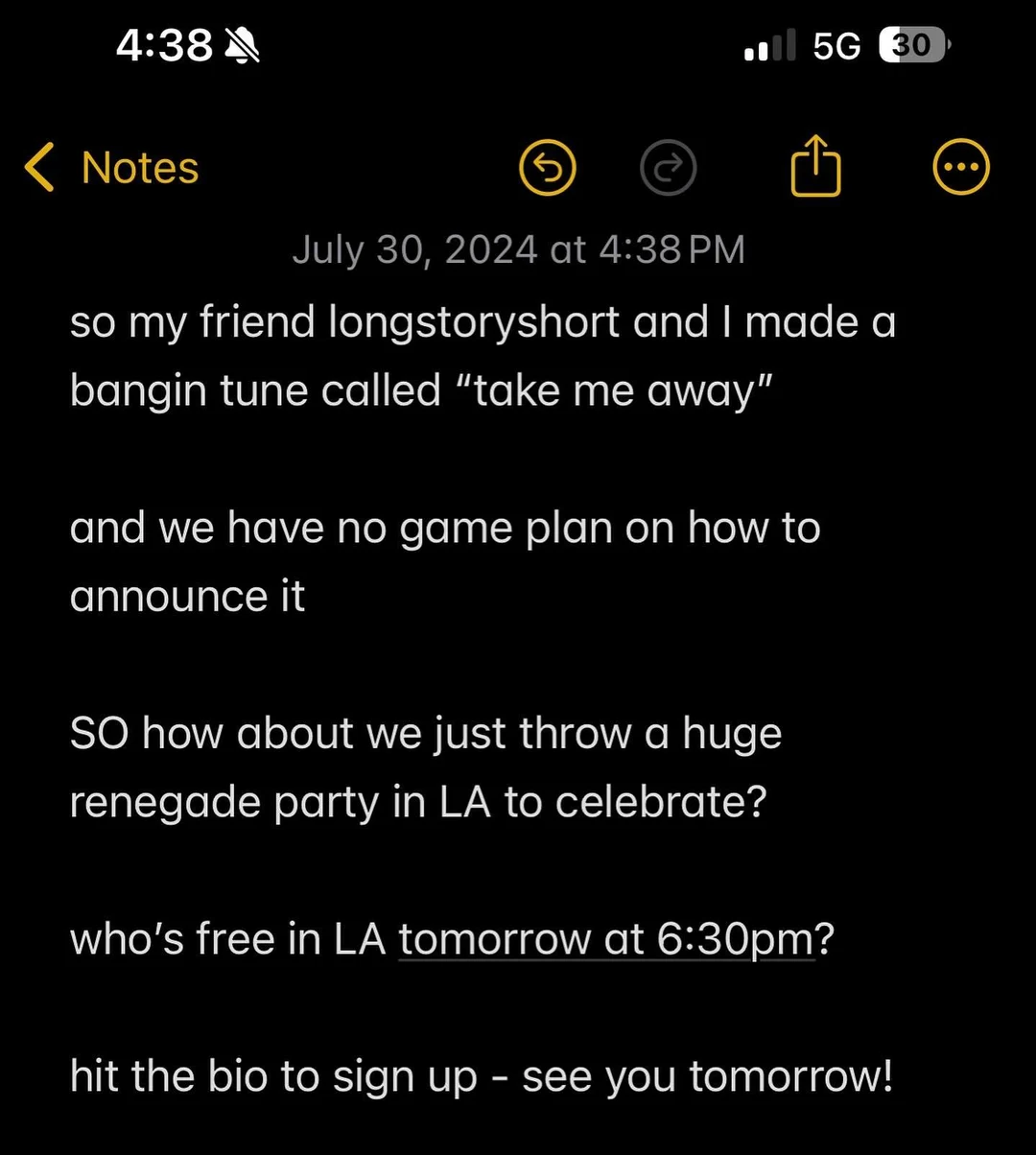Screen dimensions: 1036x1155
Task: Open the more options menu
Action: pos(960,169)
